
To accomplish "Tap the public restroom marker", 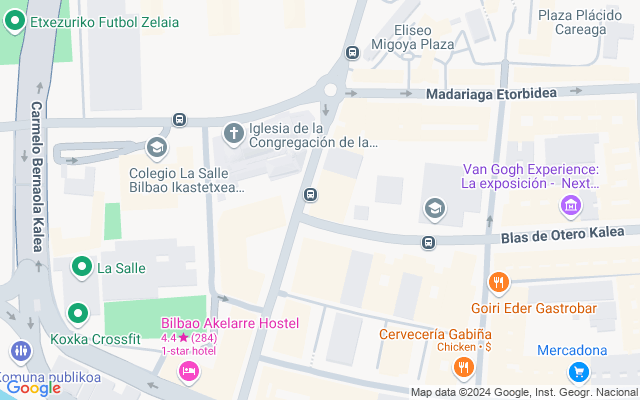I will (21, 352).
